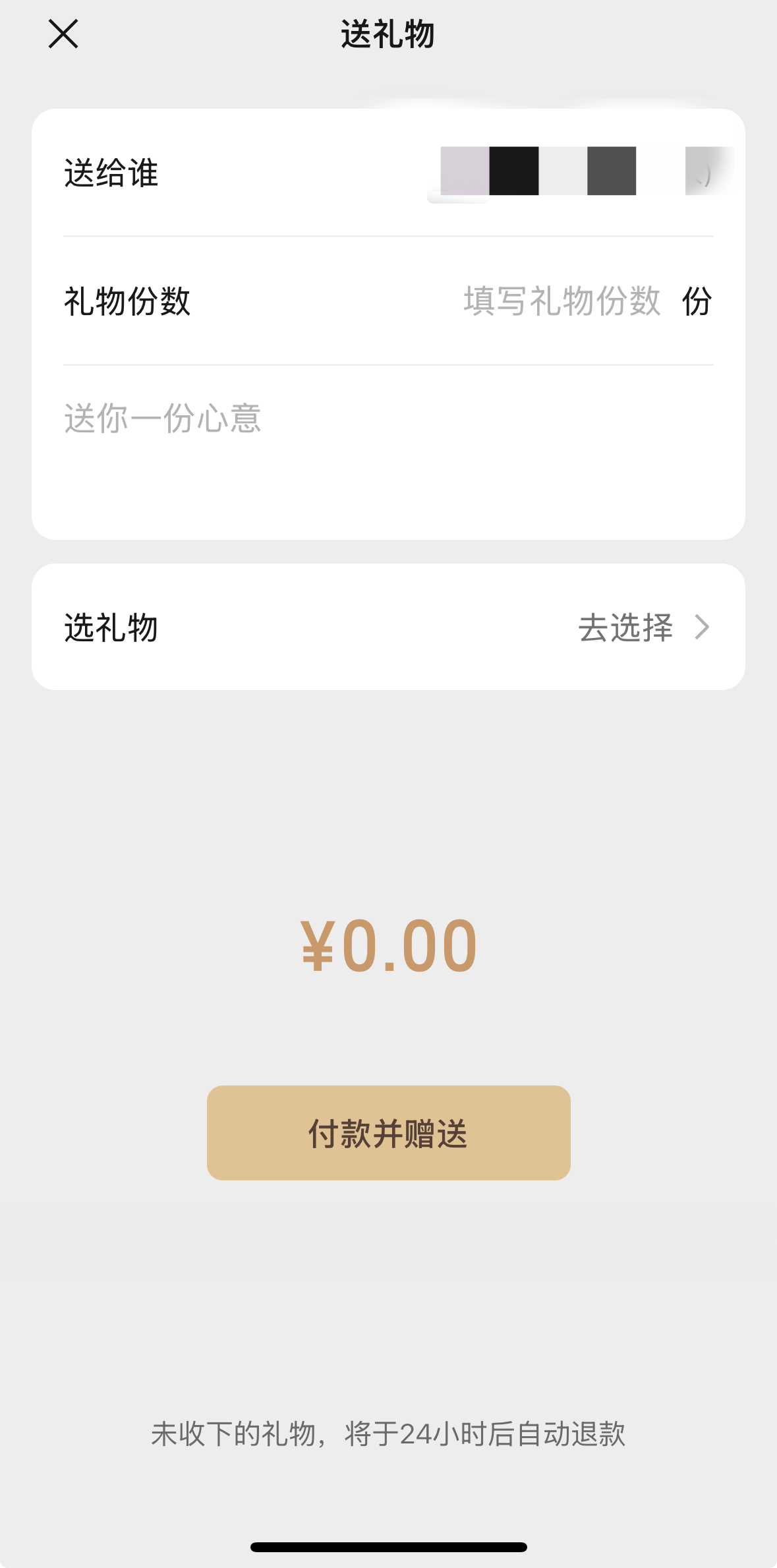Tap the 填写礼物份数 quantity field
The width and height of the screenshot is (777, 1568).
tap(561, 301)
